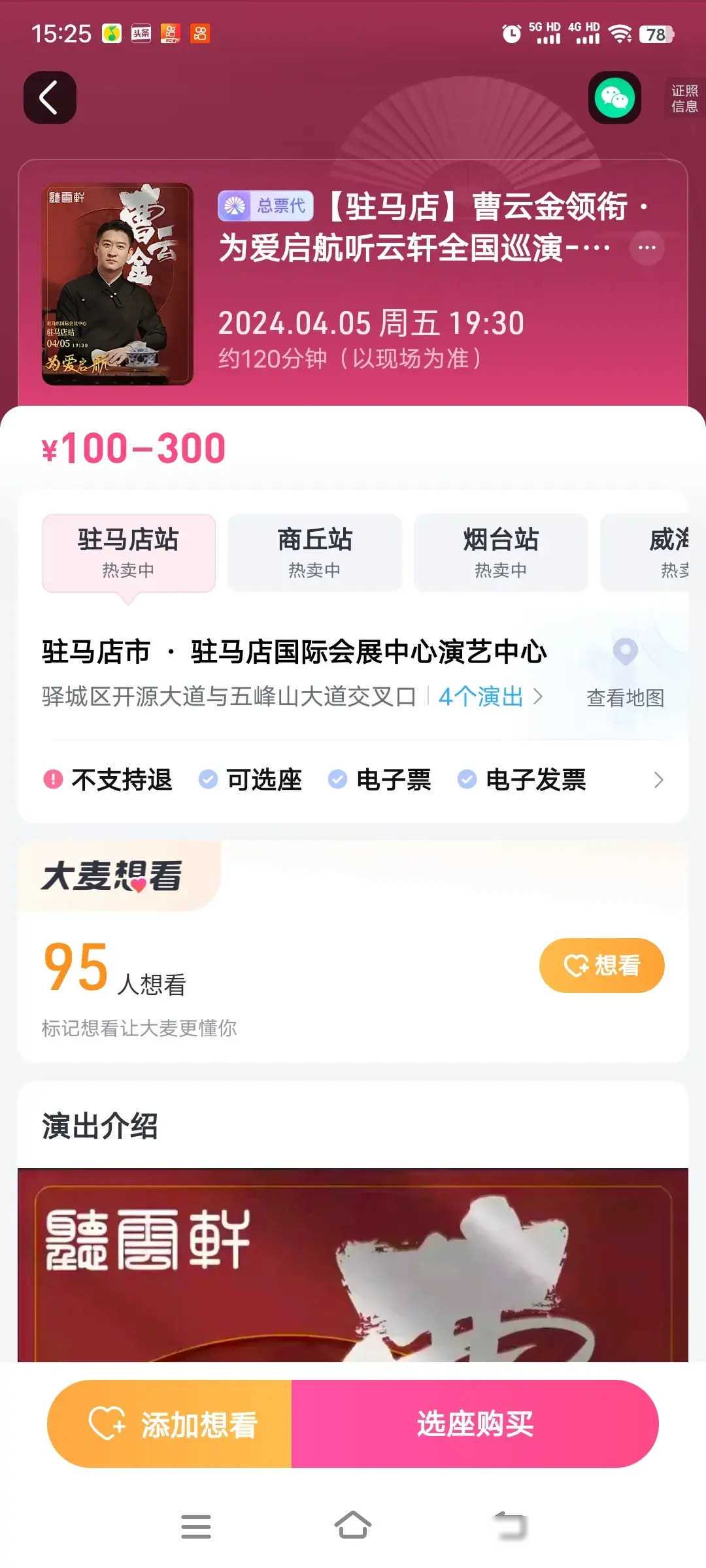Open the 4个演出 link for this venue

(x=489, y=696)
